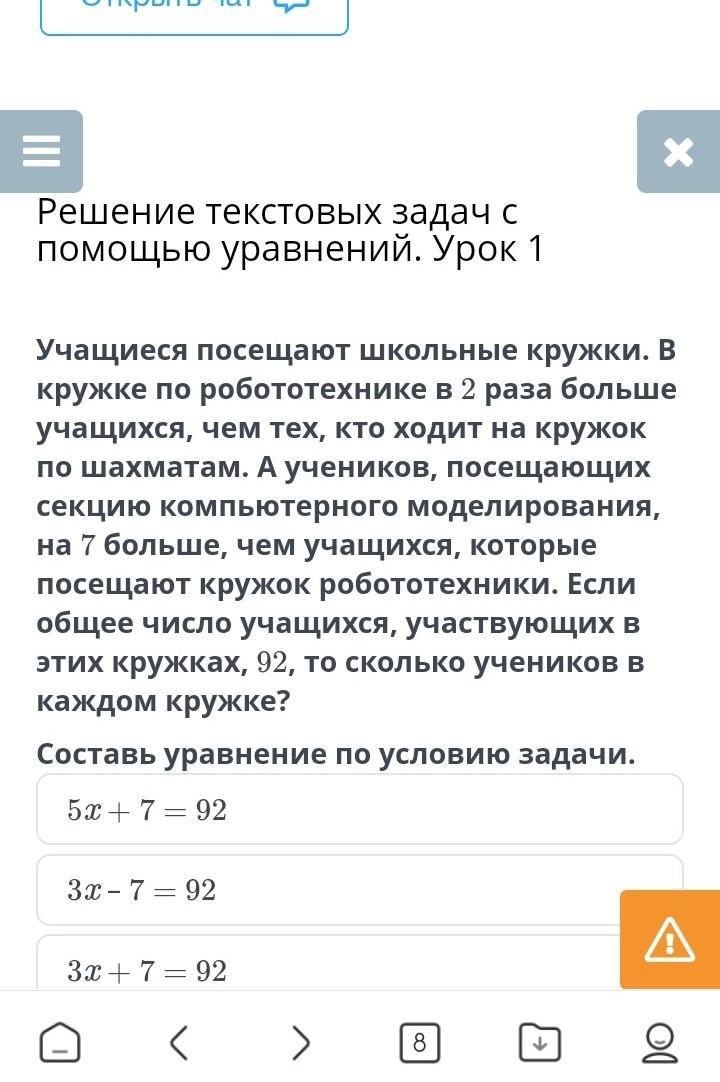Tap the orange warning report button

pos(669,940)
